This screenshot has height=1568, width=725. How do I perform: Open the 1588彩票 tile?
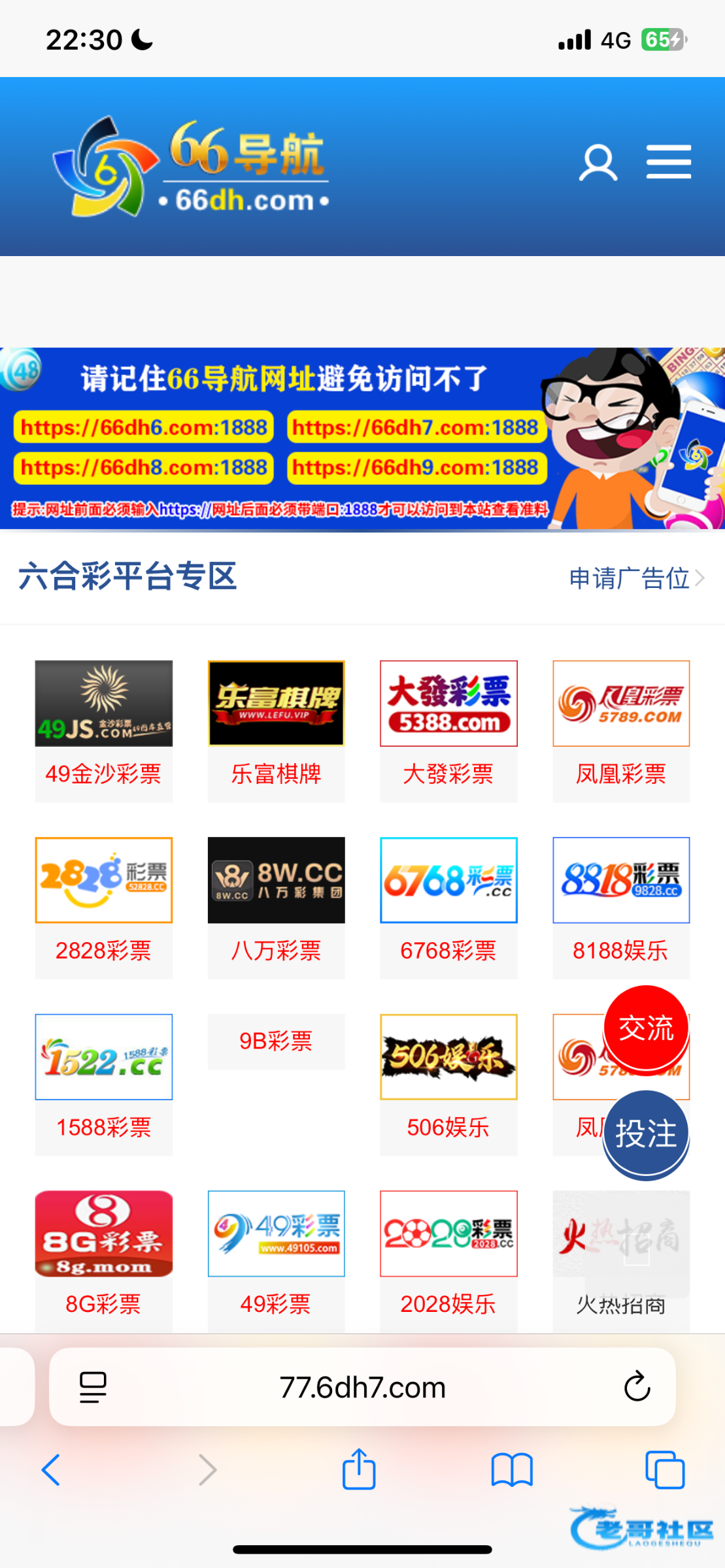pyautogui.click(x=103, y=1083)
